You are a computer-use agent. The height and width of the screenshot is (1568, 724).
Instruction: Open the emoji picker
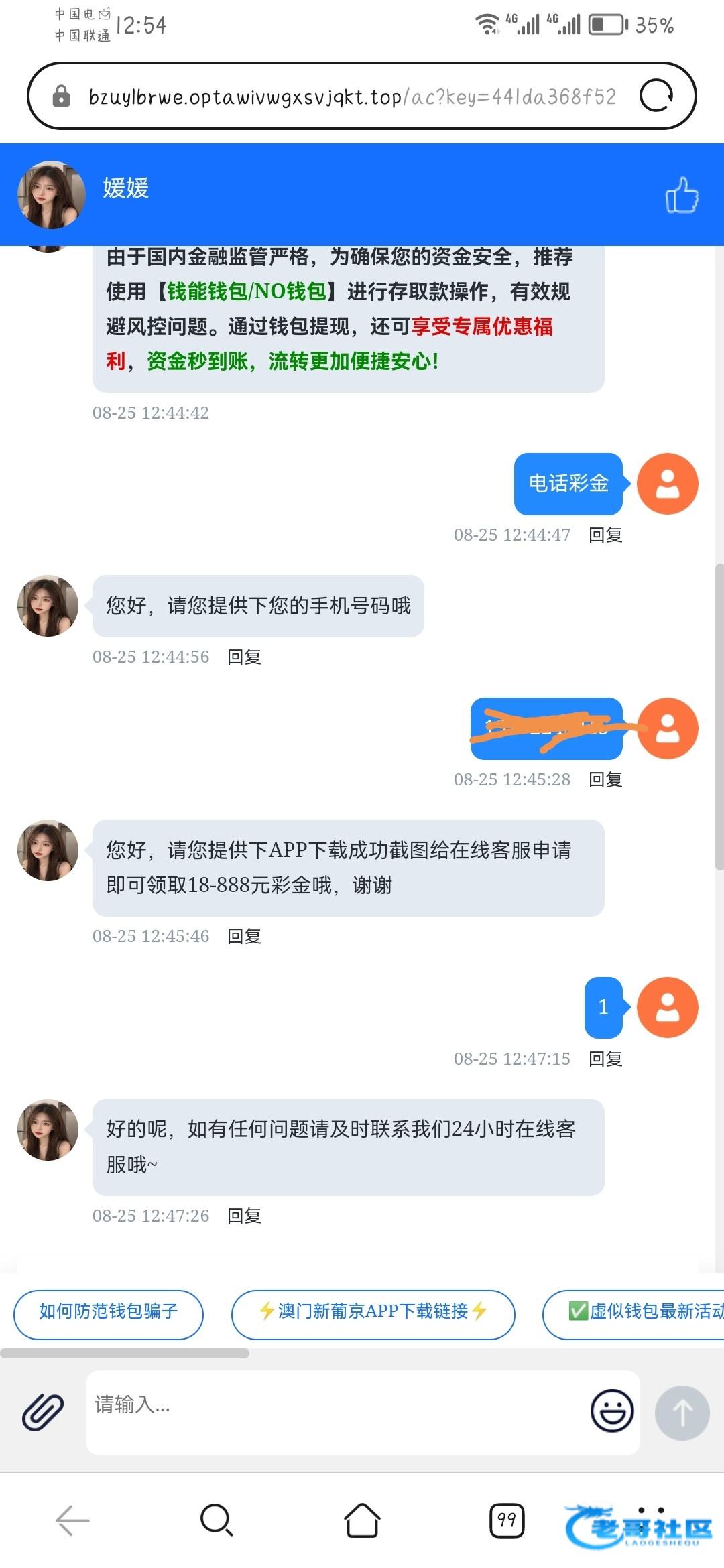click(x=611, y=1411)
